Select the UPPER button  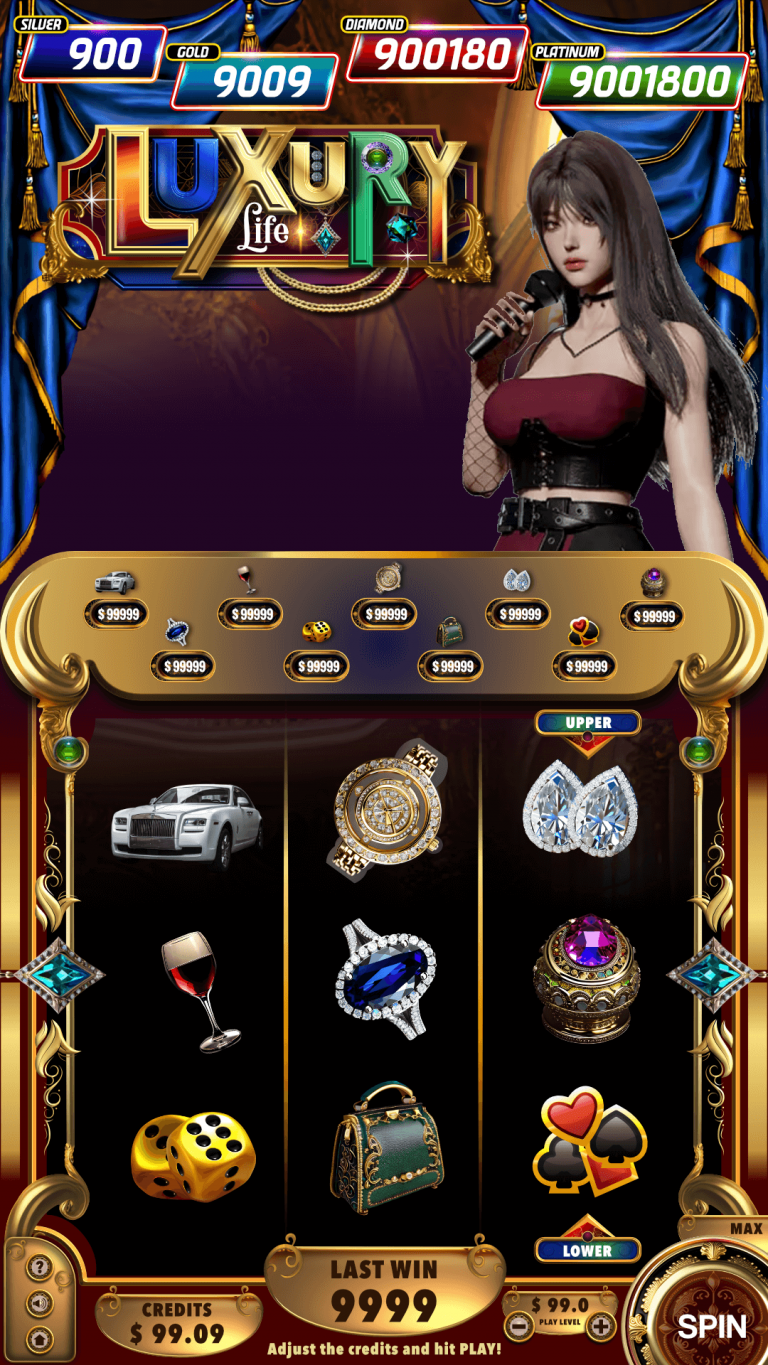tap(588, 722)
